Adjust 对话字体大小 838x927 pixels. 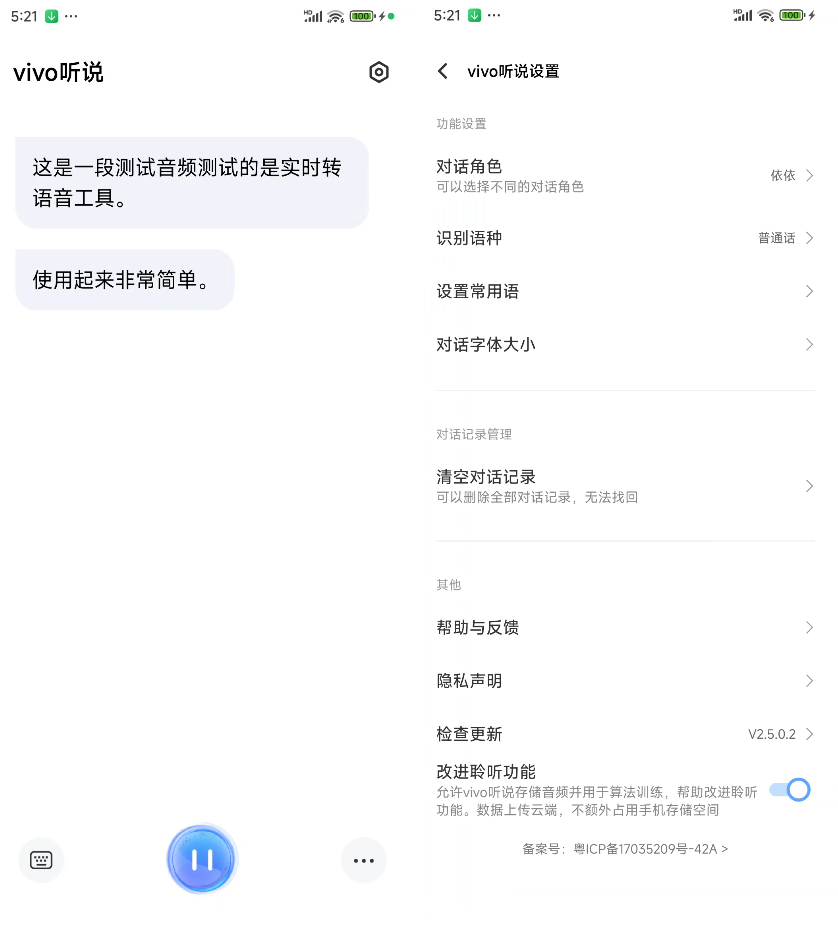[625, 344]
